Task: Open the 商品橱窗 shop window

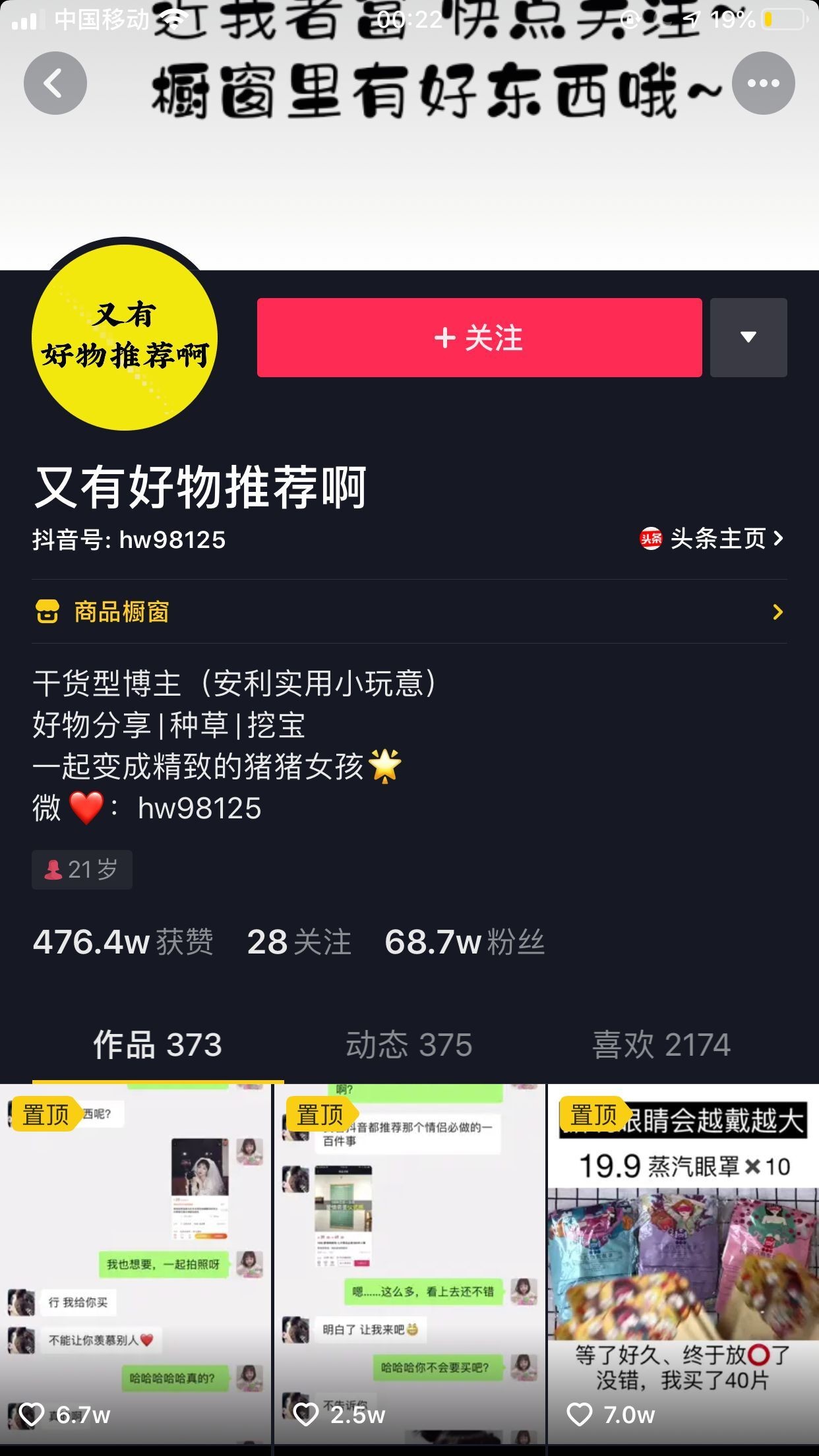Action: click(409, 612)
